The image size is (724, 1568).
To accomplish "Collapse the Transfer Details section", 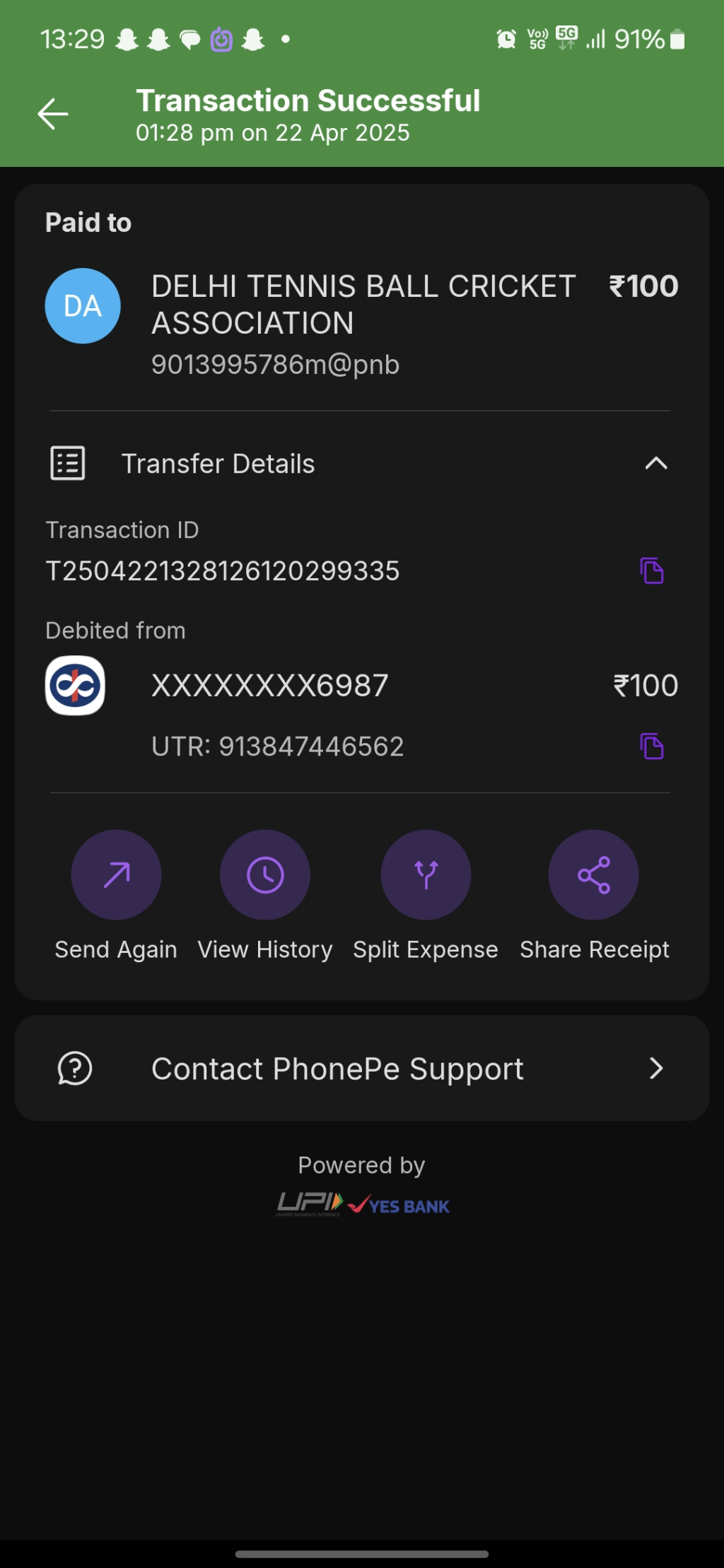I will click(x=655, y=464).
